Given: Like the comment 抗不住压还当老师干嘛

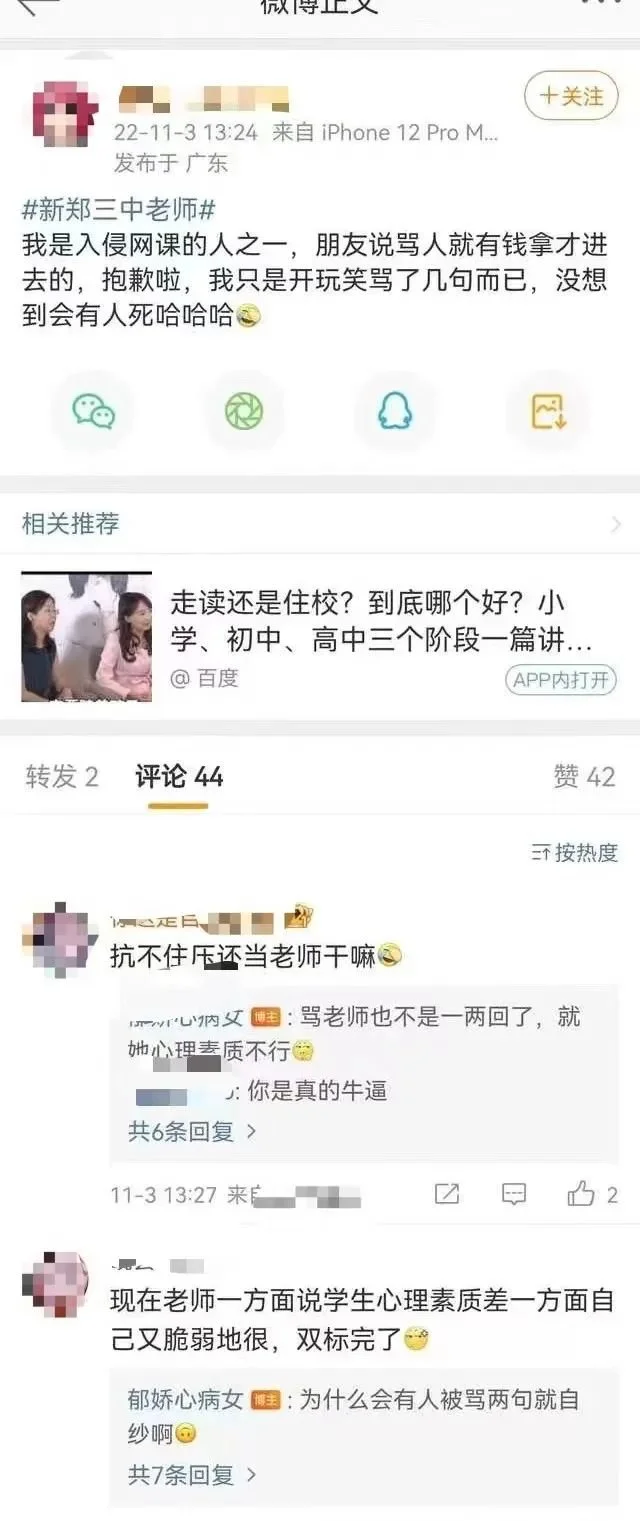Looking at the screenshot, I should click(x=591, y=1193).
